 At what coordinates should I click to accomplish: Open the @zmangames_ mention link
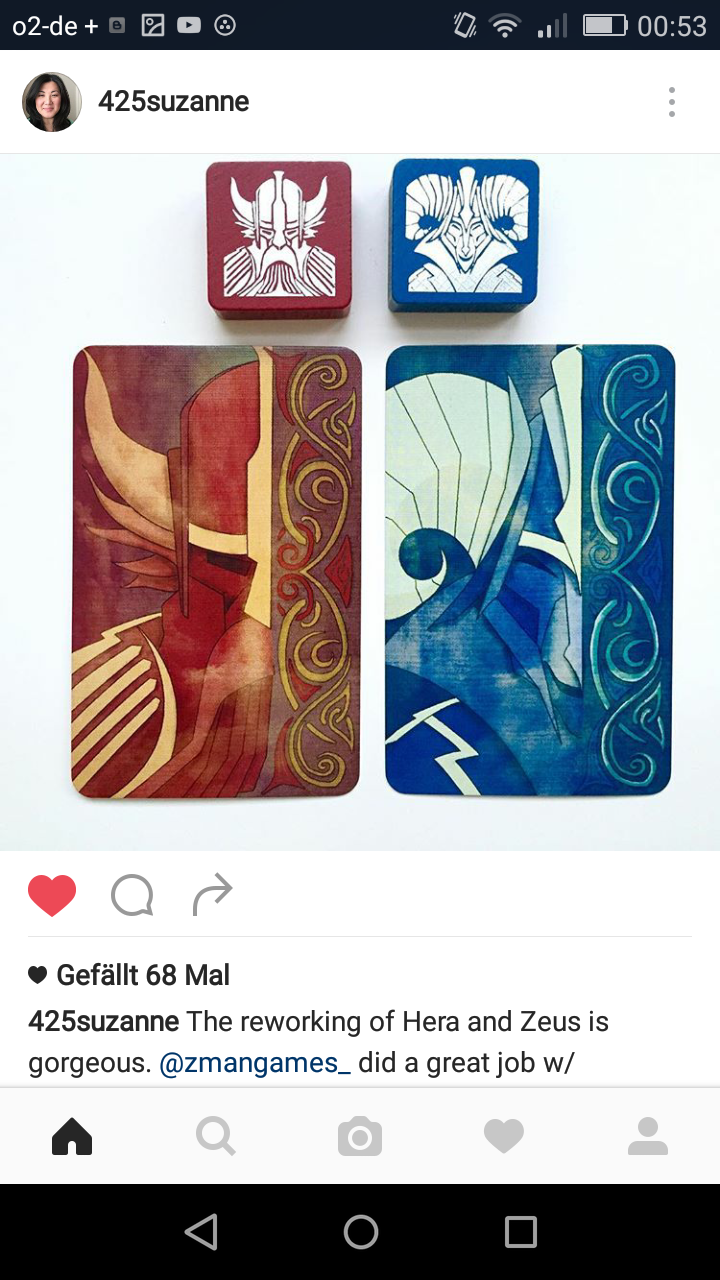point(255,1062)
